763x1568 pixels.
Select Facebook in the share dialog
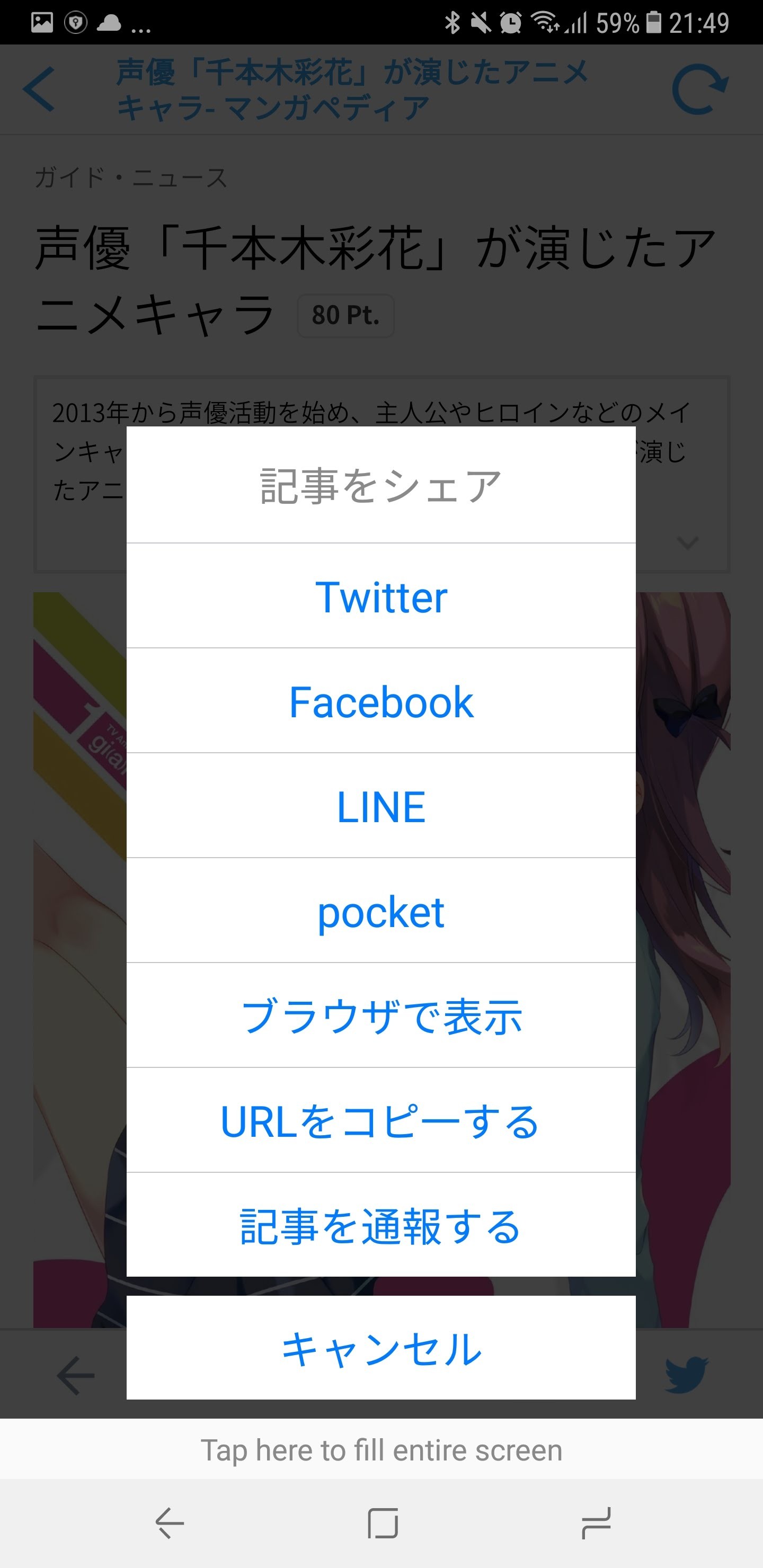point(381,701)
